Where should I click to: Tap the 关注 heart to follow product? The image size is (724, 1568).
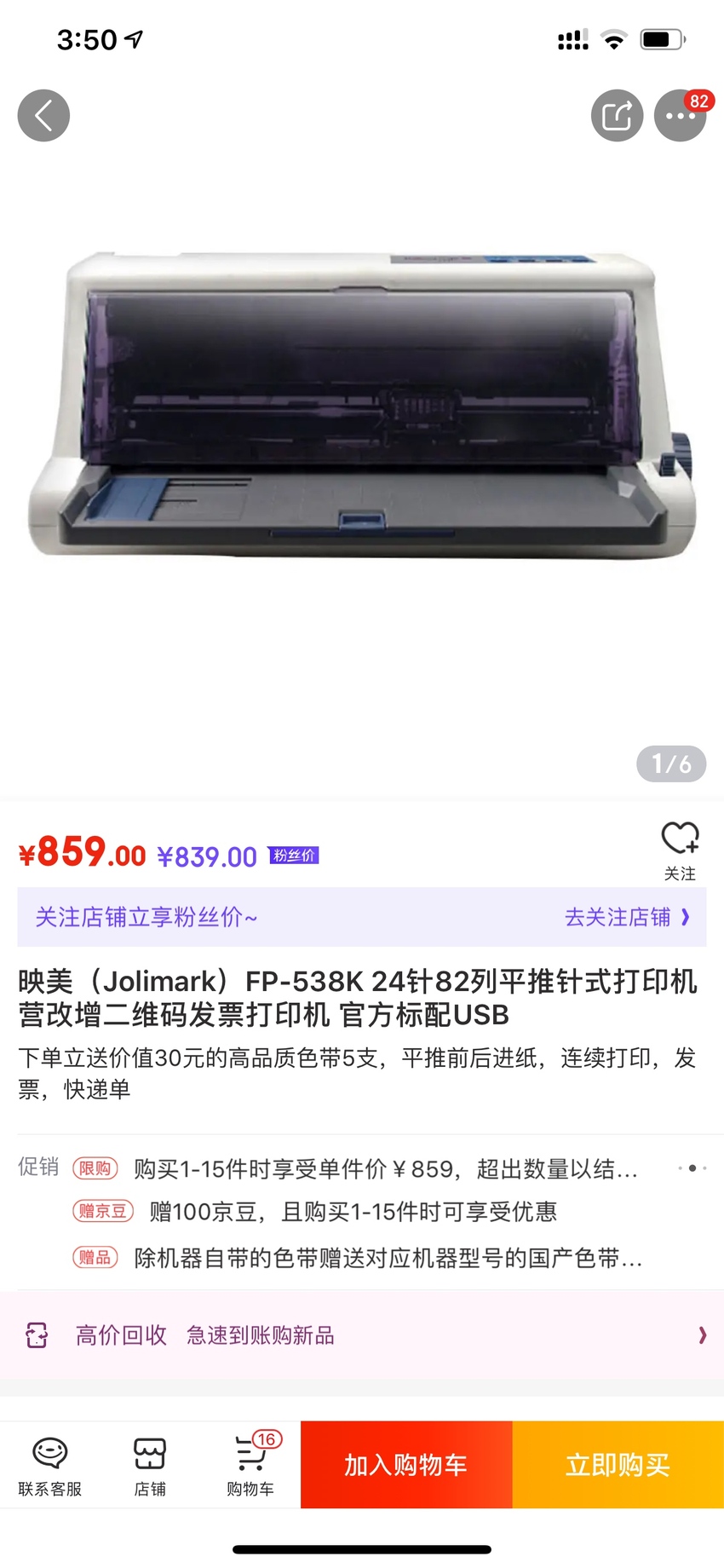pos(680,850)
